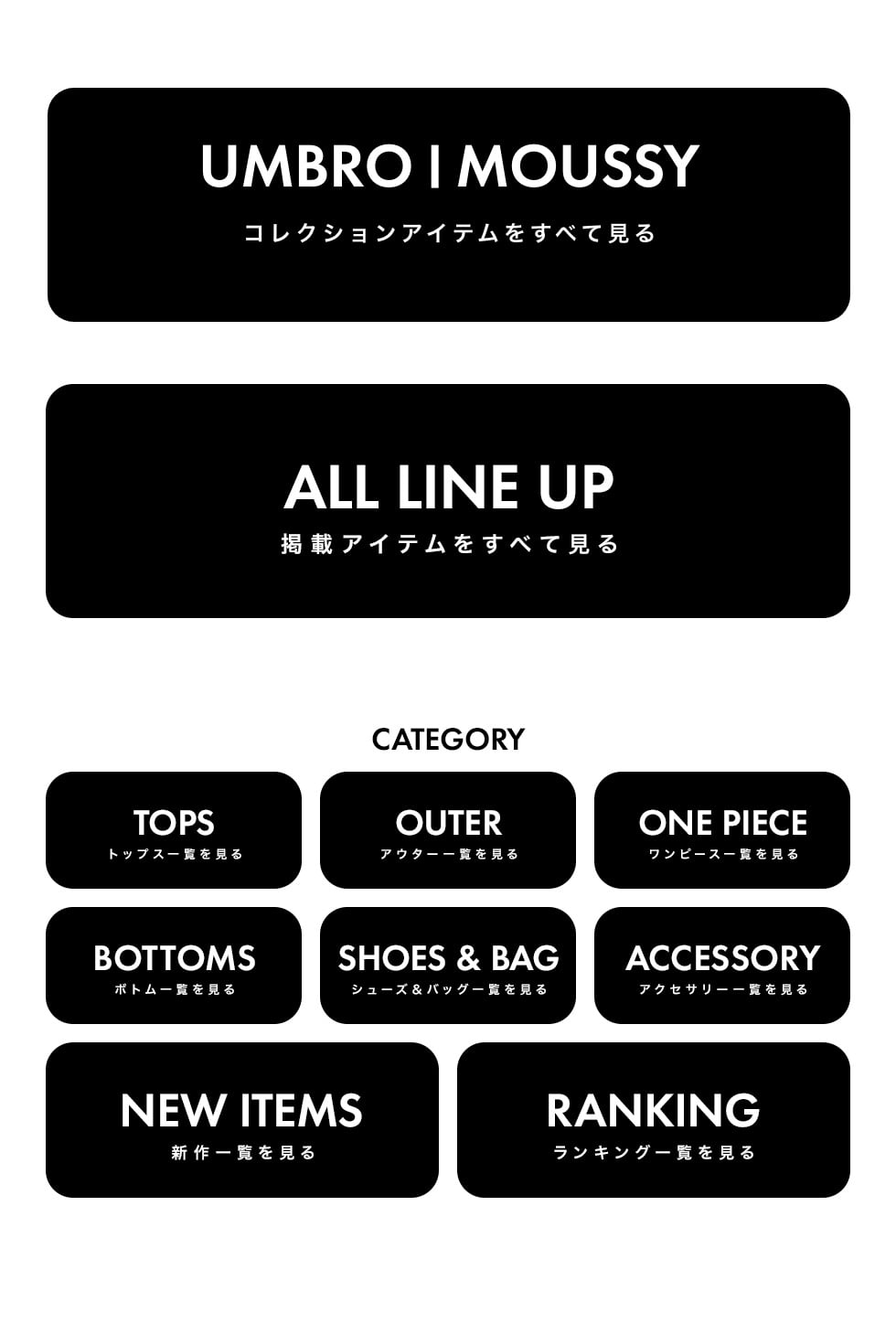View ALL LINE UP items

[448, 501]
